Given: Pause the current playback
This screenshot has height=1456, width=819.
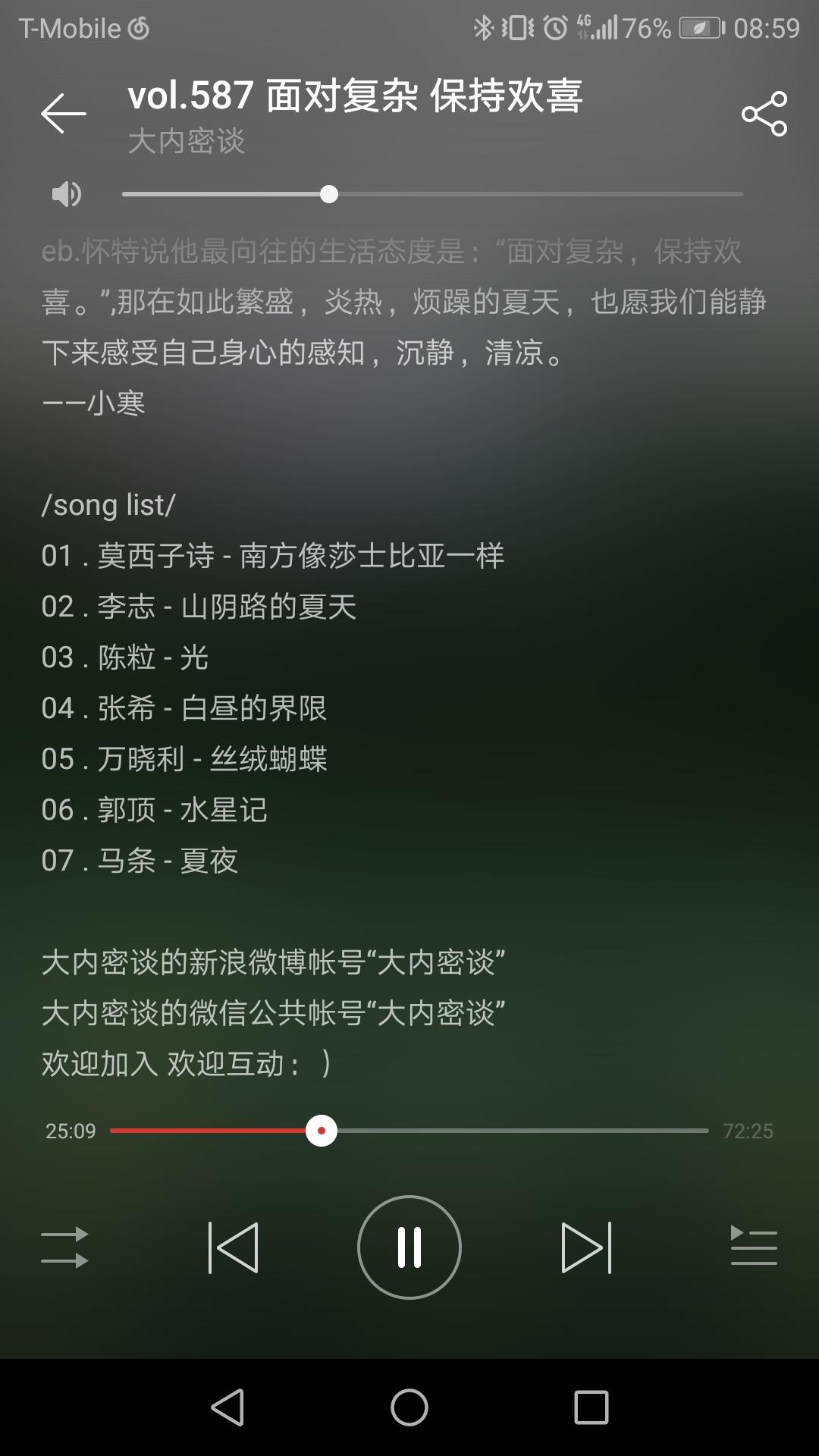Looking at the screenshot, I should pyautogui.click(x=409, y=1247).
